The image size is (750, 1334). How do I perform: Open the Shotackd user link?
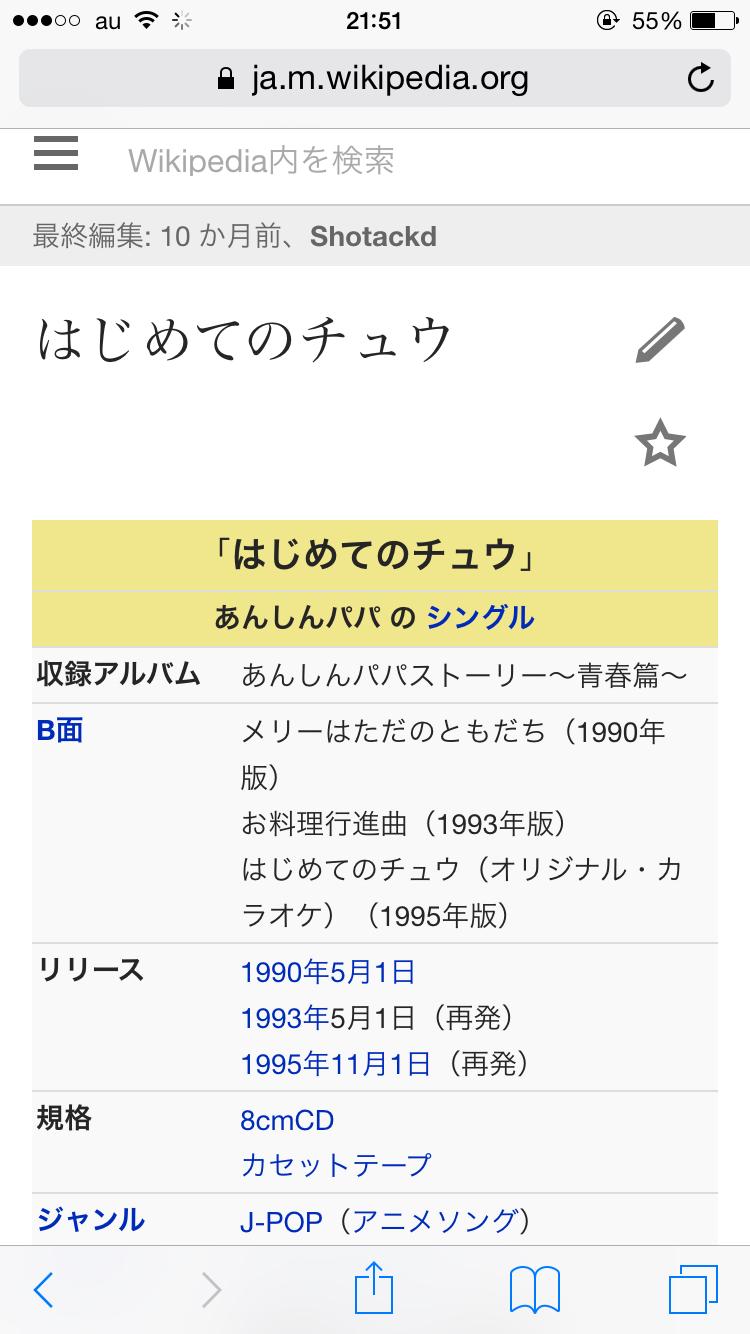pos(373,237)
